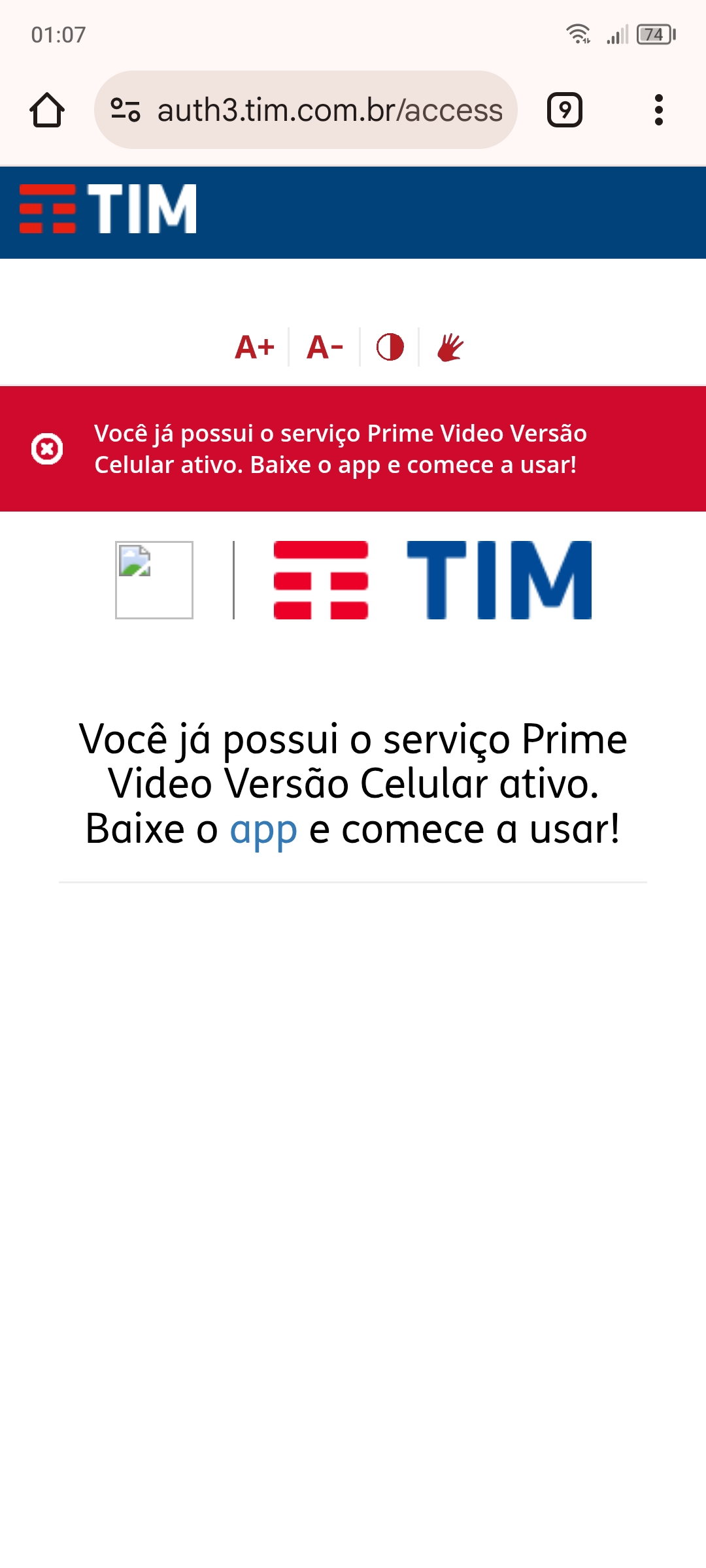This screenshot has width=706, height=1568.
Task: Increase font size with A+
Action: (255, 347)
